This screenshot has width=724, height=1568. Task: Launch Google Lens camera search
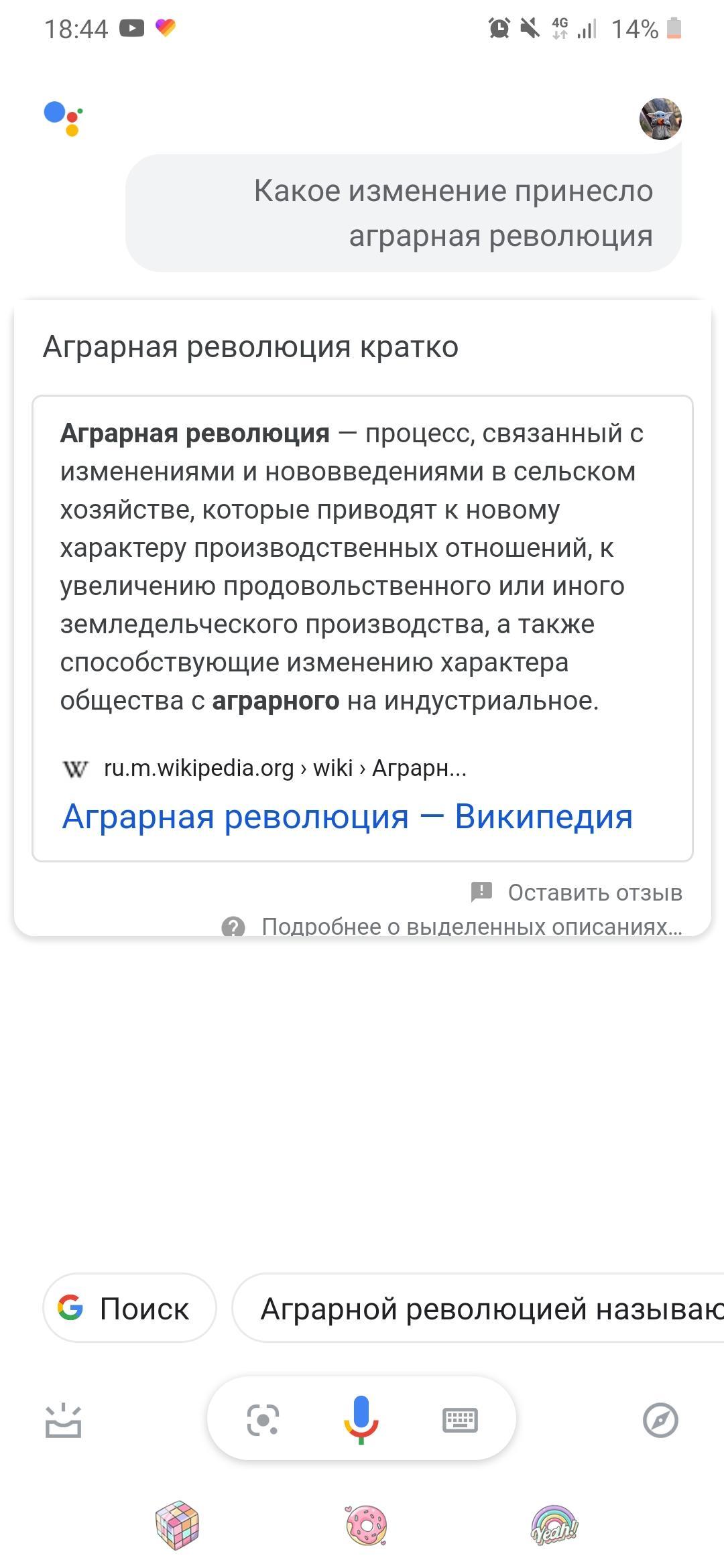click(263, 1421)
